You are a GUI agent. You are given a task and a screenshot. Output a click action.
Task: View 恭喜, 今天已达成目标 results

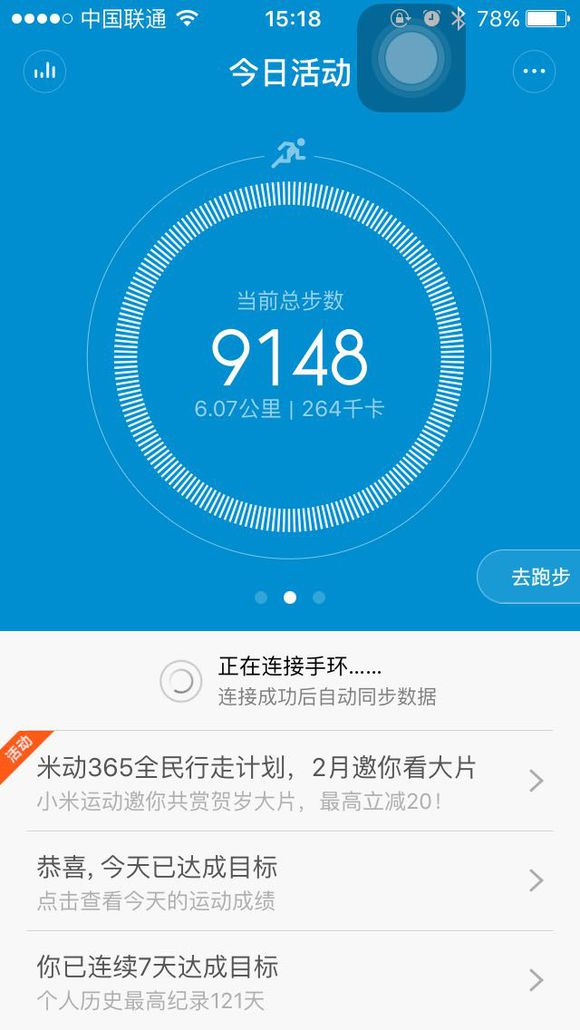pyautogui.click(x=290, y=881)
